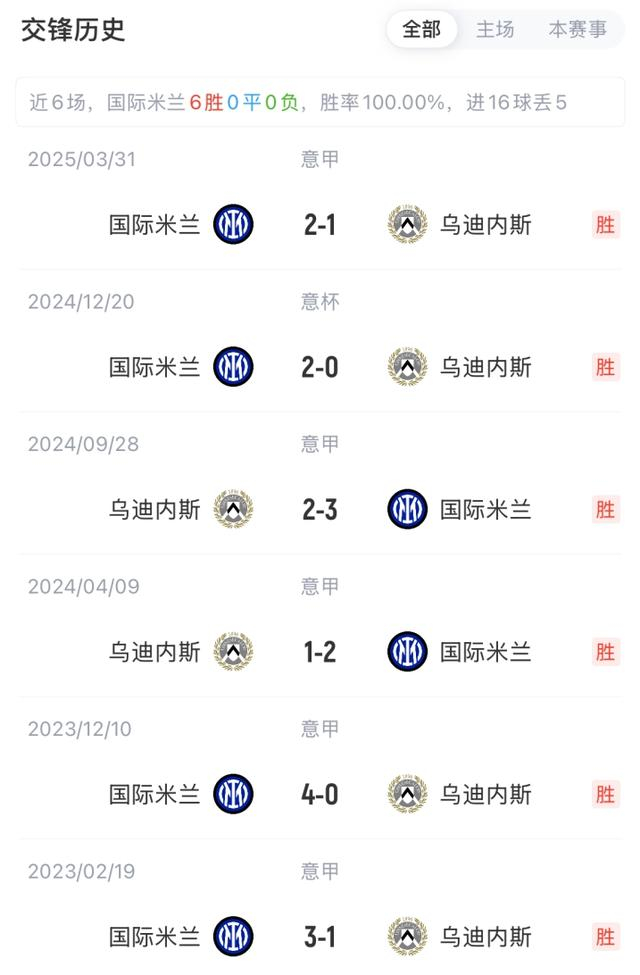The width and height of the screenshot is (640, 975).
Task: View the 2023/02/19 match with score 3-1
Action: (x=320, y=937)
